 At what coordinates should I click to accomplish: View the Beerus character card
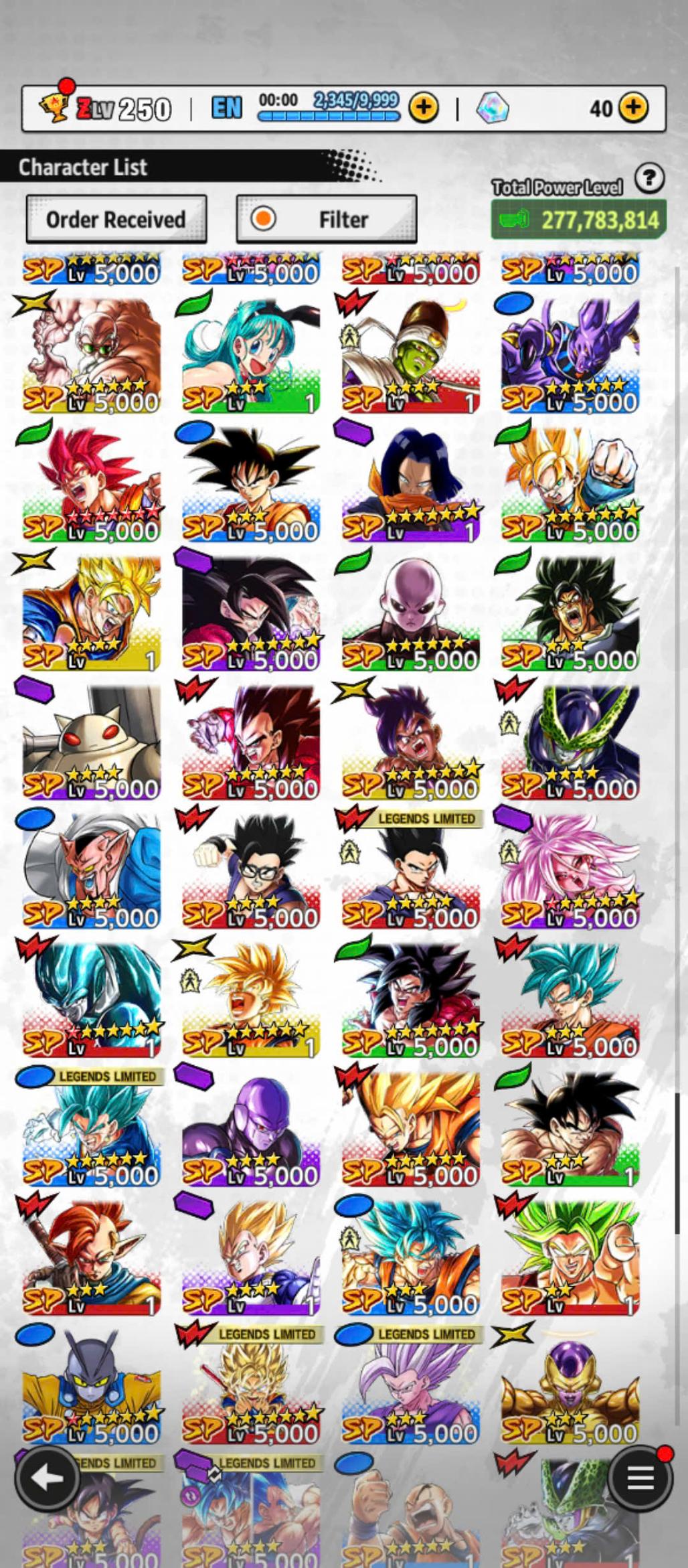point(570,355)
